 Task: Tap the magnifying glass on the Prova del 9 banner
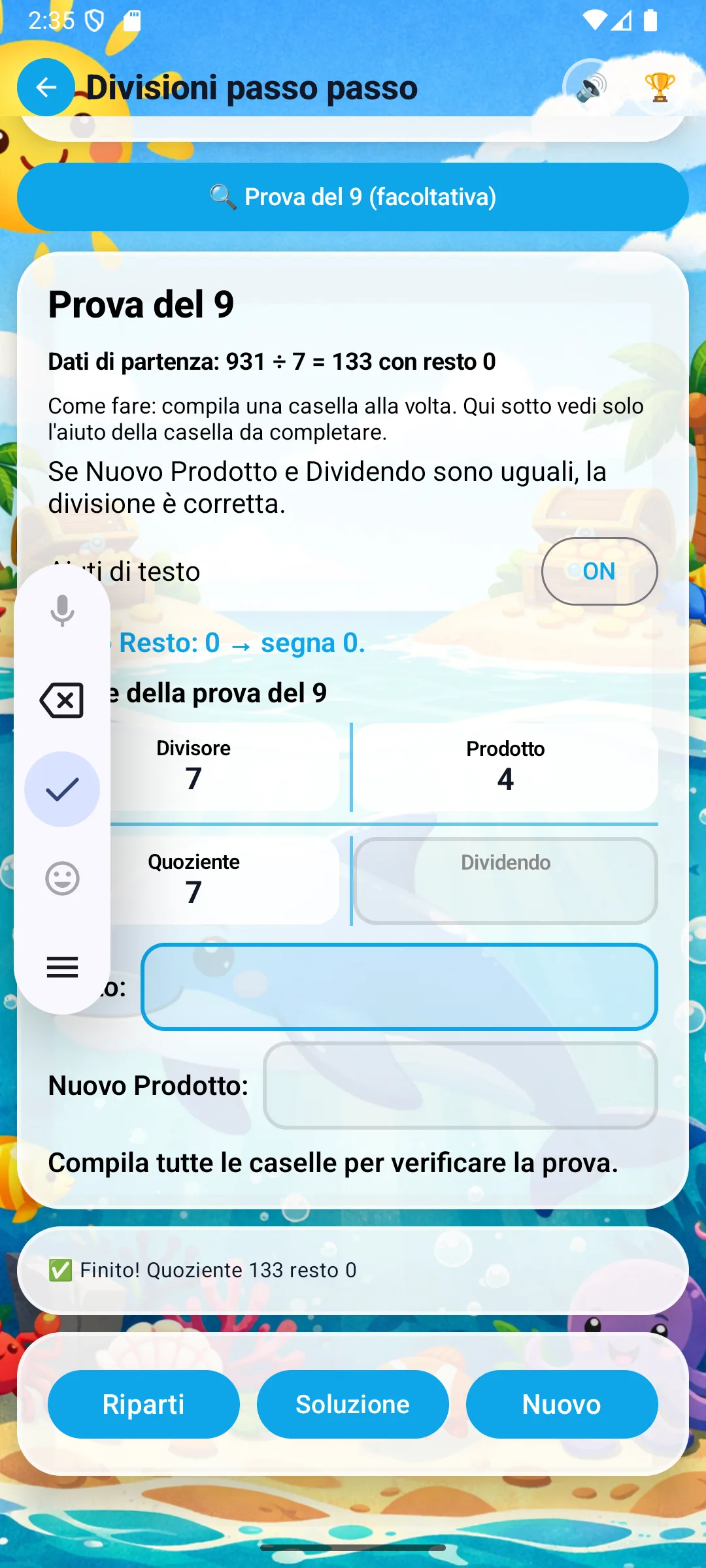(224, 196)
